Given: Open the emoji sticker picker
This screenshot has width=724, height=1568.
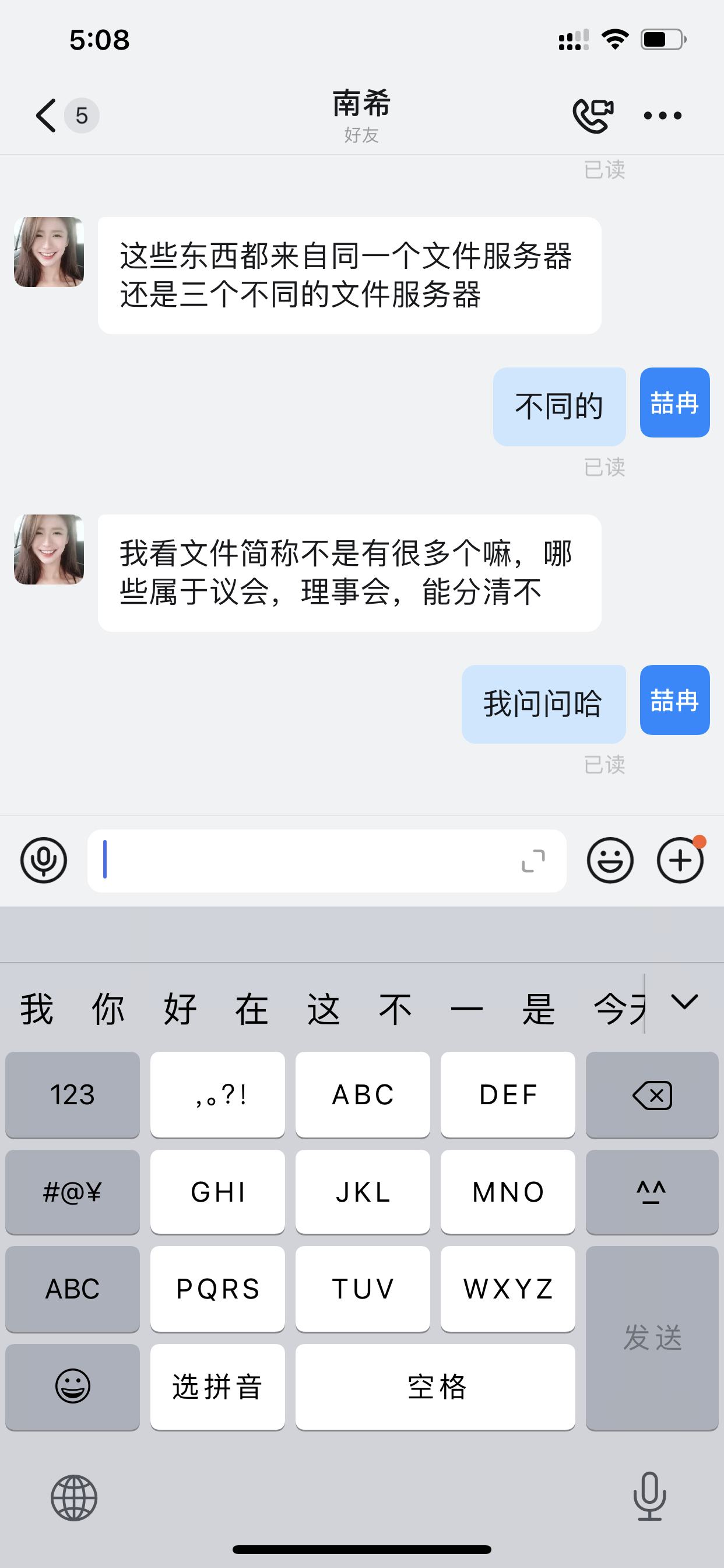Looking at the screenshot, I should (610, 860).
